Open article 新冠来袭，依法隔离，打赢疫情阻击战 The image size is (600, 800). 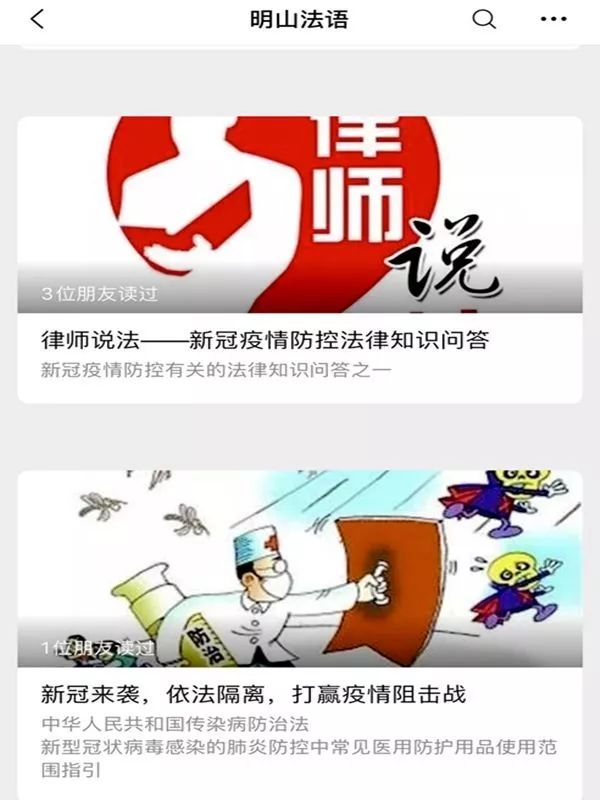tap(253, 694)
